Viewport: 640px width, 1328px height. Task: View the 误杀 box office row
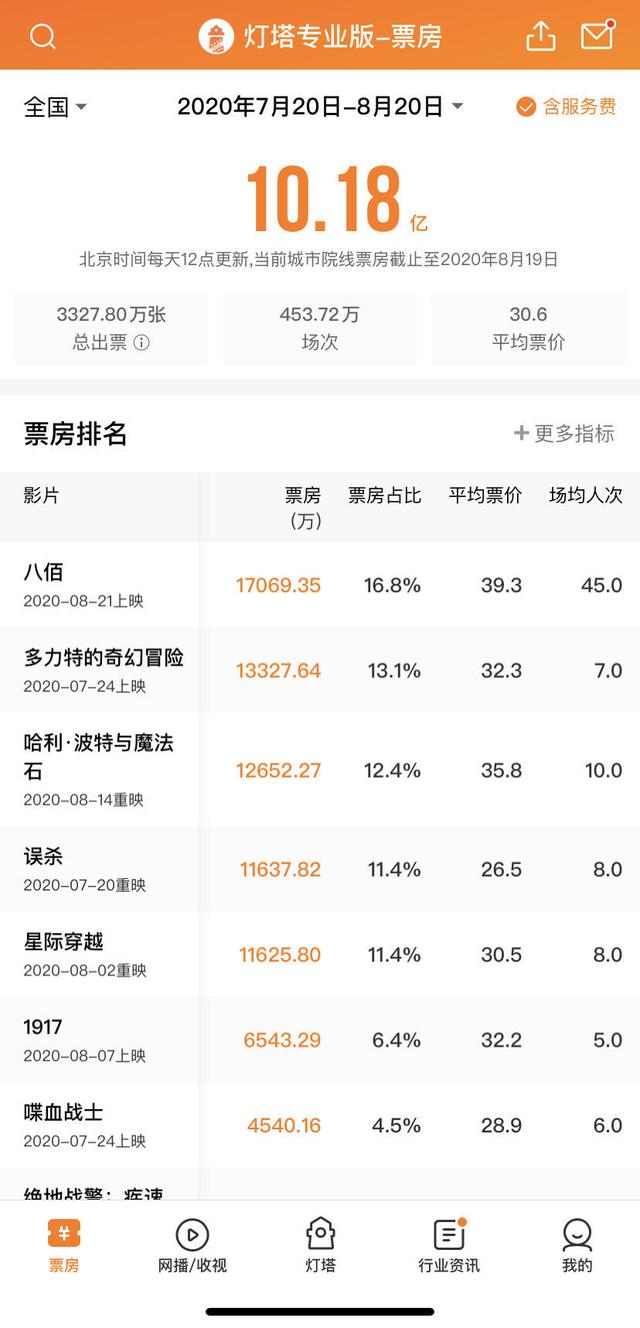pos(320,869)
